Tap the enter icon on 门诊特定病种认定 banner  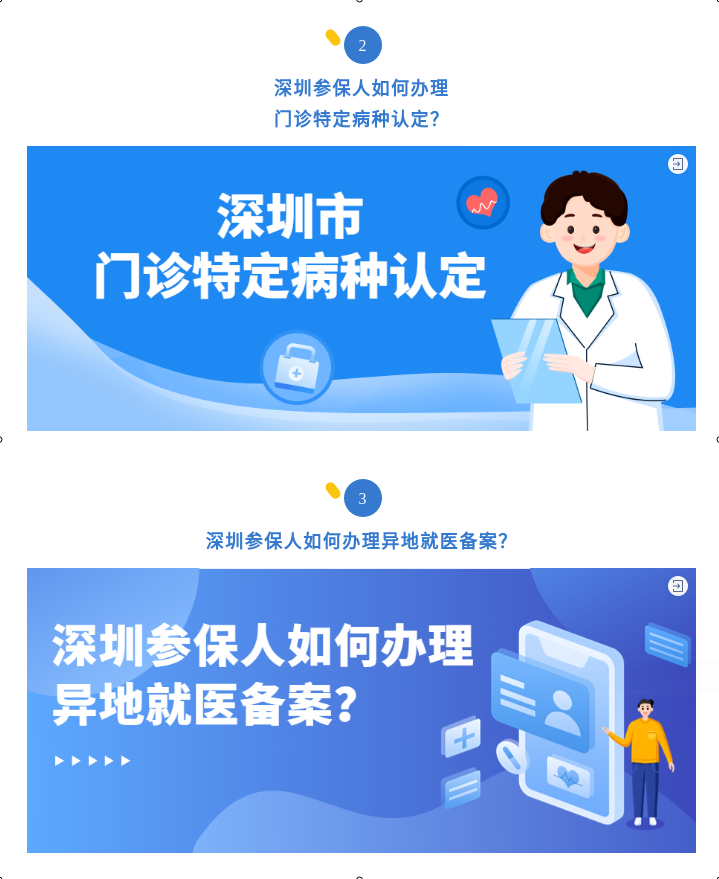(x=678, y=164)
